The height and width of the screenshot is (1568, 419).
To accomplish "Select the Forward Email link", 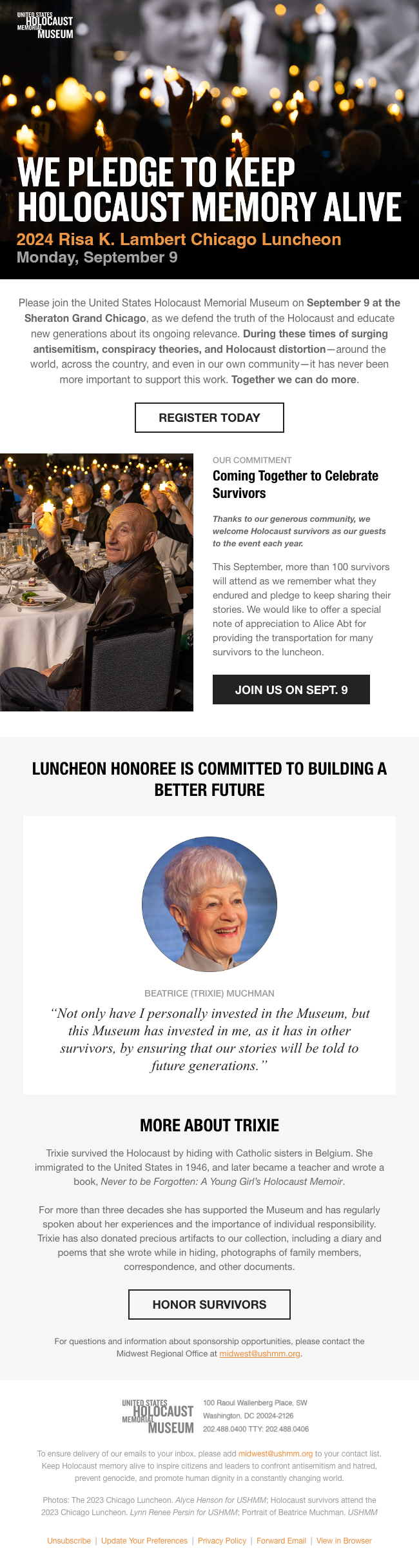I will 281,1540.
